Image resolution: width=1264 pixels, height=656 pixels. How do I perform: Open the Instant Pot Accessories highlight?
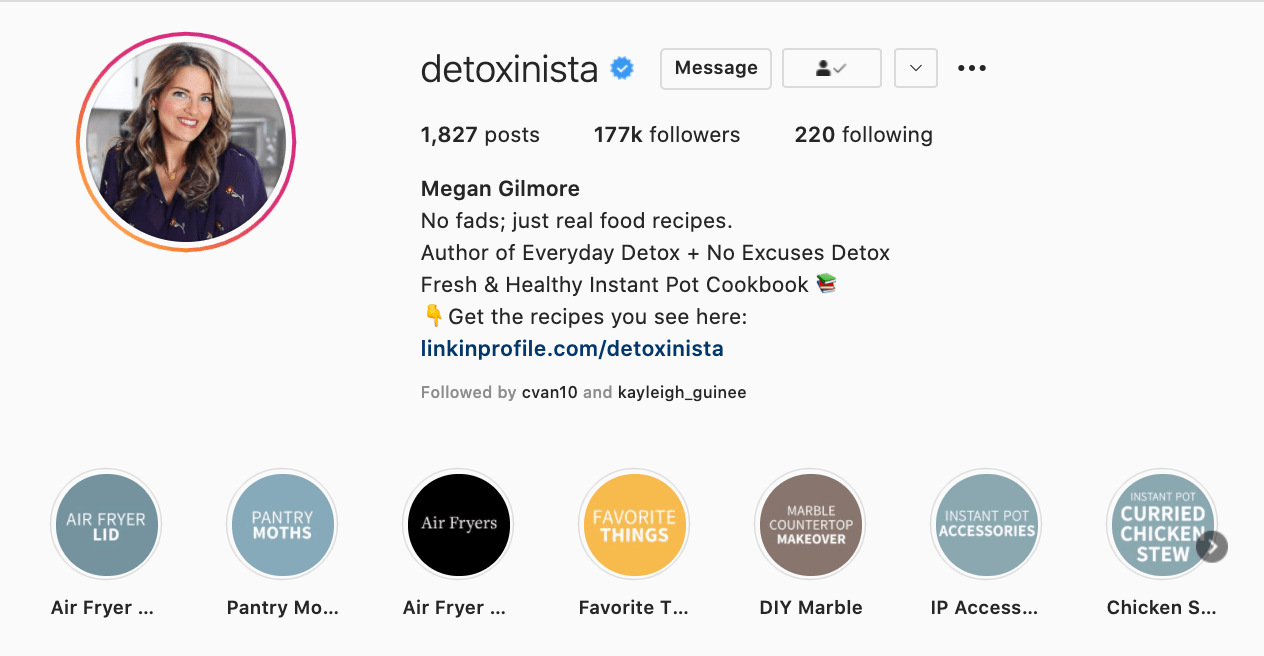(x=986, y=525)
